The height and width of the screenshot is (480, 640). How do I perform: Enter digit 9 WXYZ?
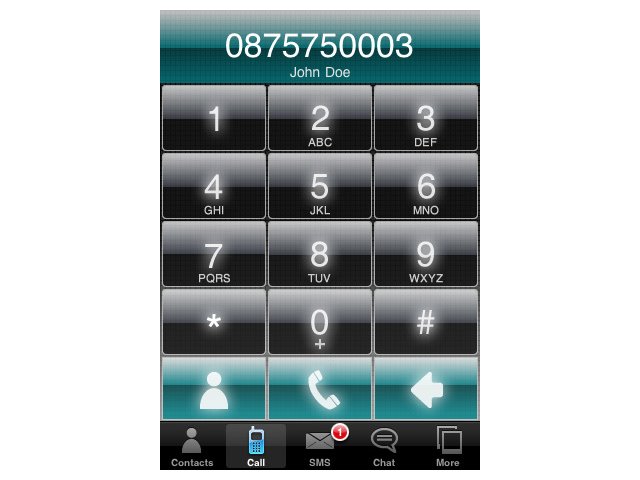(x=426, y=255)
